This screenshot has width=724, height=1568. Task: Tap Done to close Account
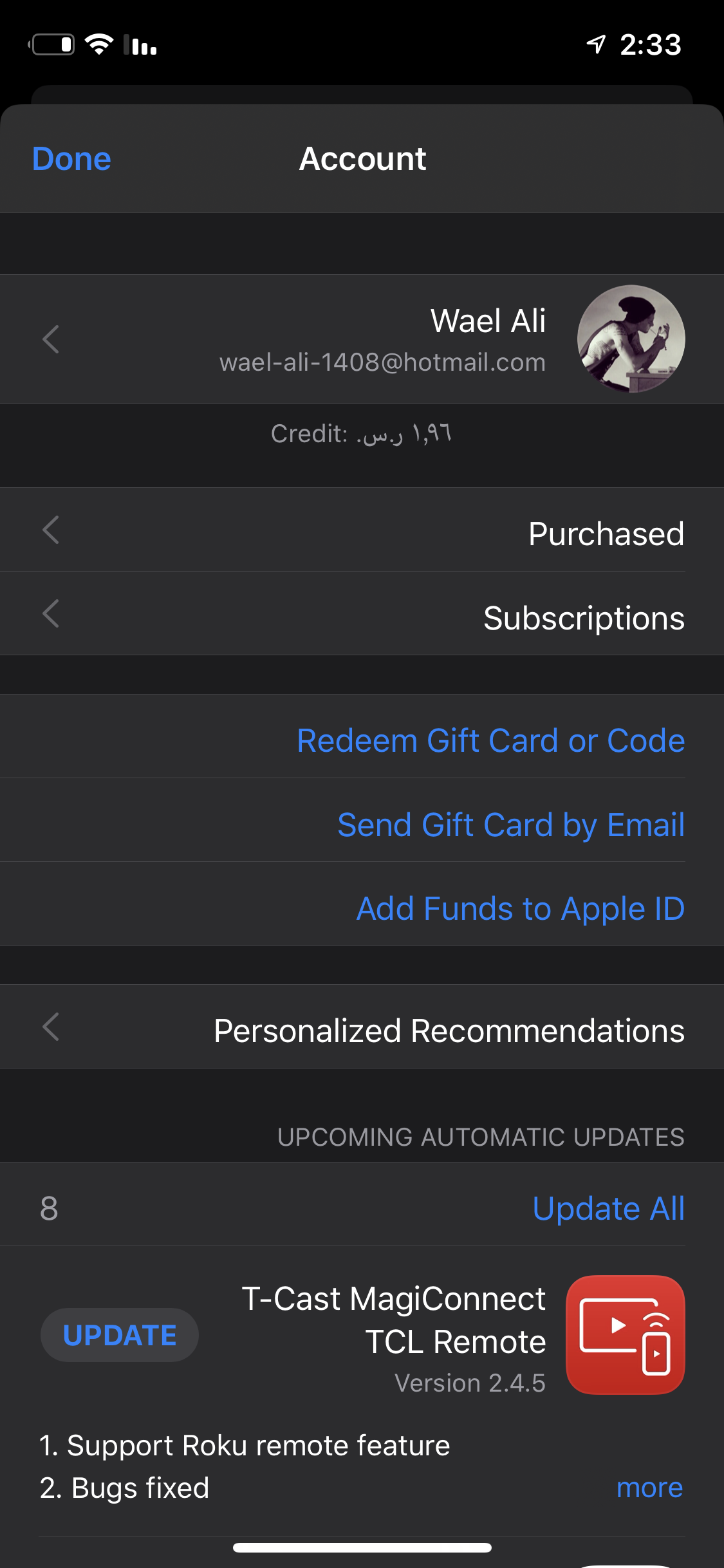[71, 158]
